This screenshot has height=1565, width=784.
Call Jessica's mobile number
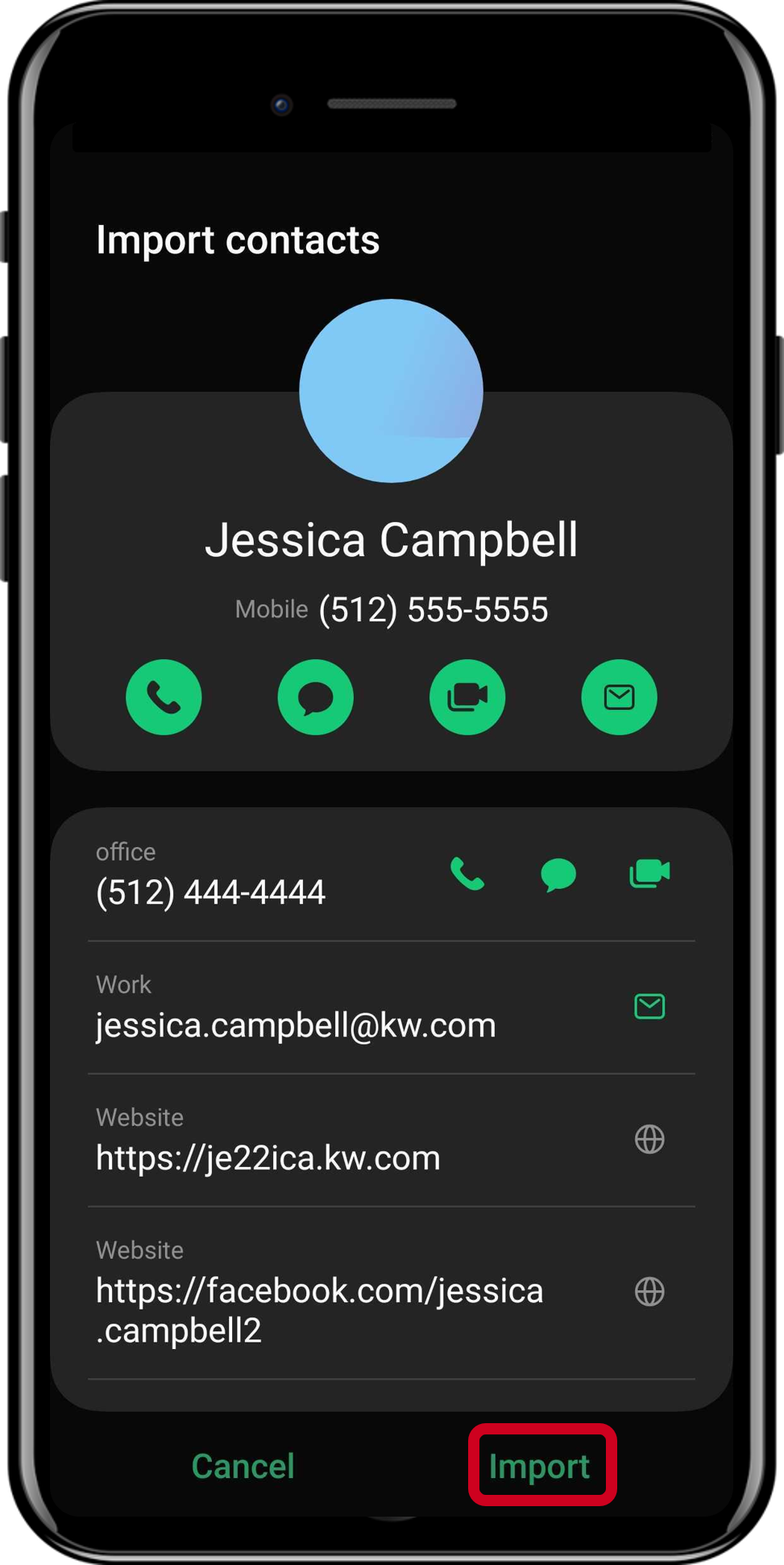(164, 697)
